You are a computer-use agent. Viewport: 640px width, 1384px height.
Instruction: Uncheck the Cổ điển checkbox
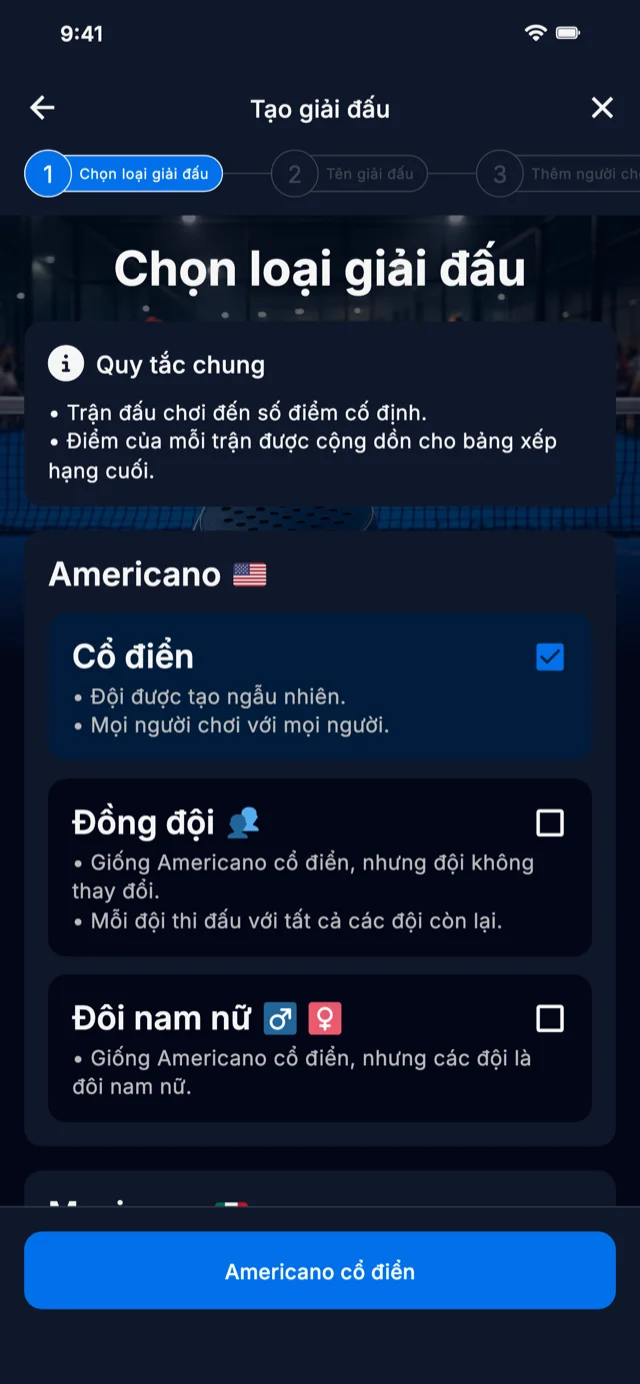tap(550, 657)
